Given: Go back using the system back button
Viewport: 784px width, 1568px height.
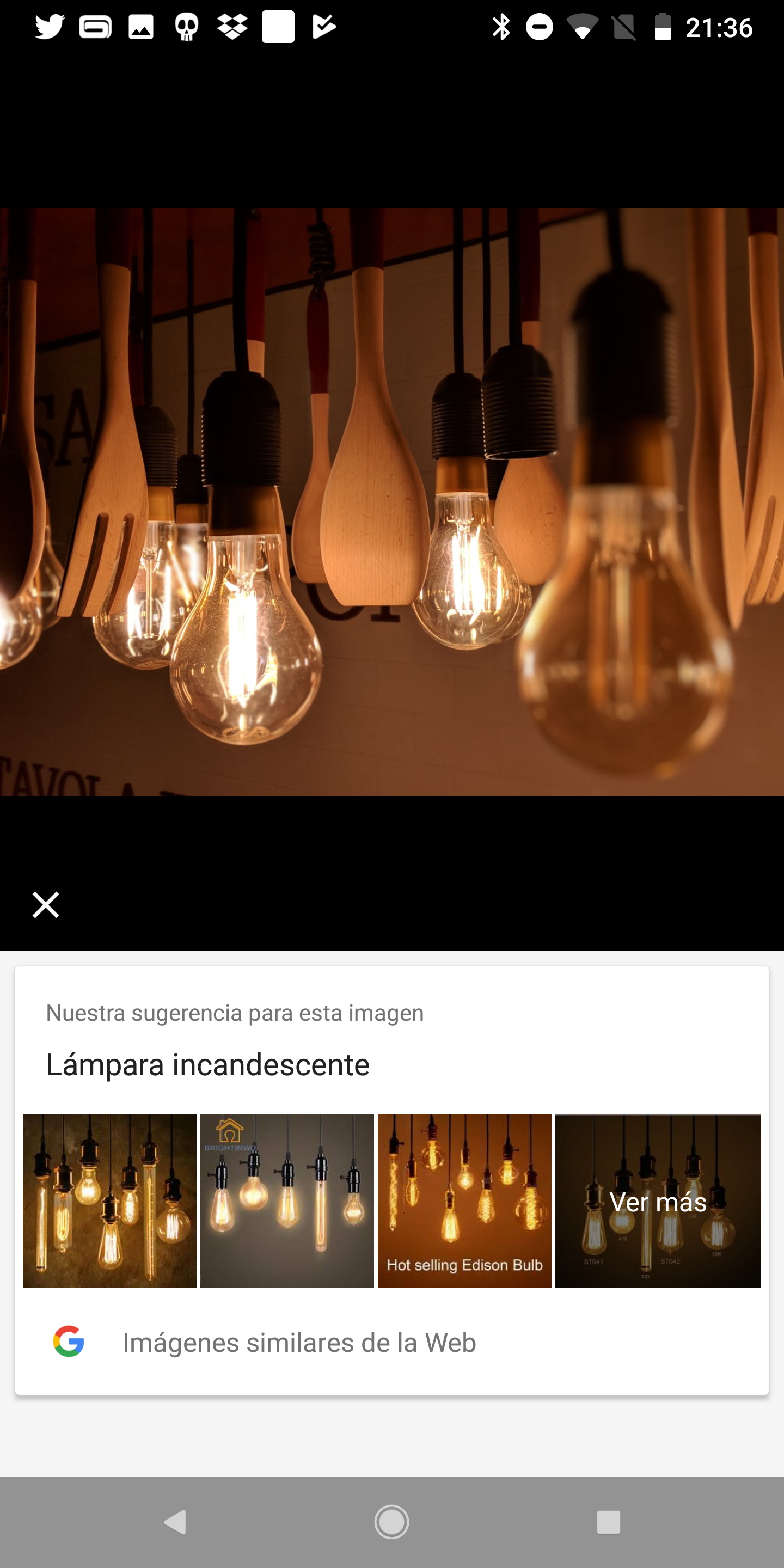Looking at the screenshot, I should click(175, 1522).
